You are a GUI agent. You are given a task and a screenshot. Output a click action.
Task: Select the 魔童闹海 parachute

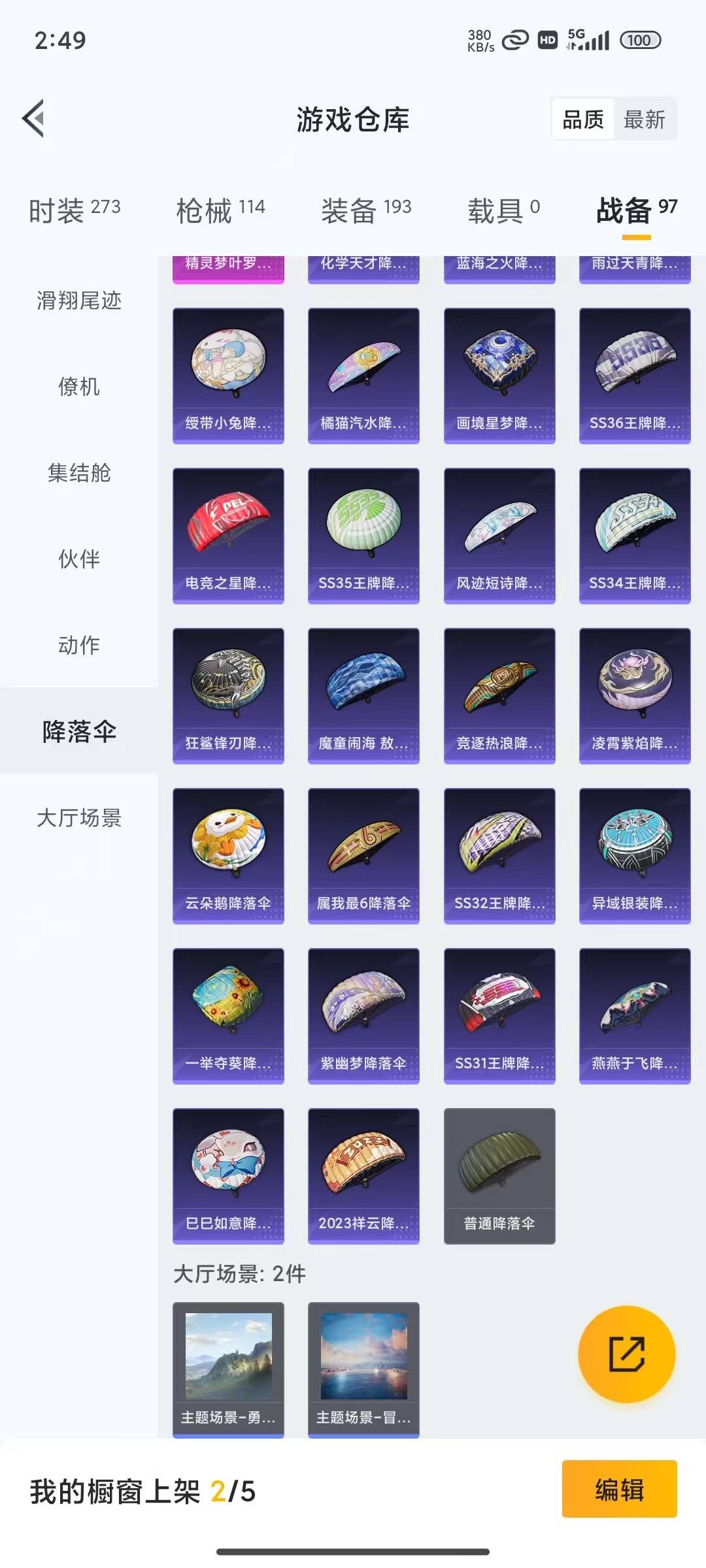pyautogui.click(x=363, y=693)
